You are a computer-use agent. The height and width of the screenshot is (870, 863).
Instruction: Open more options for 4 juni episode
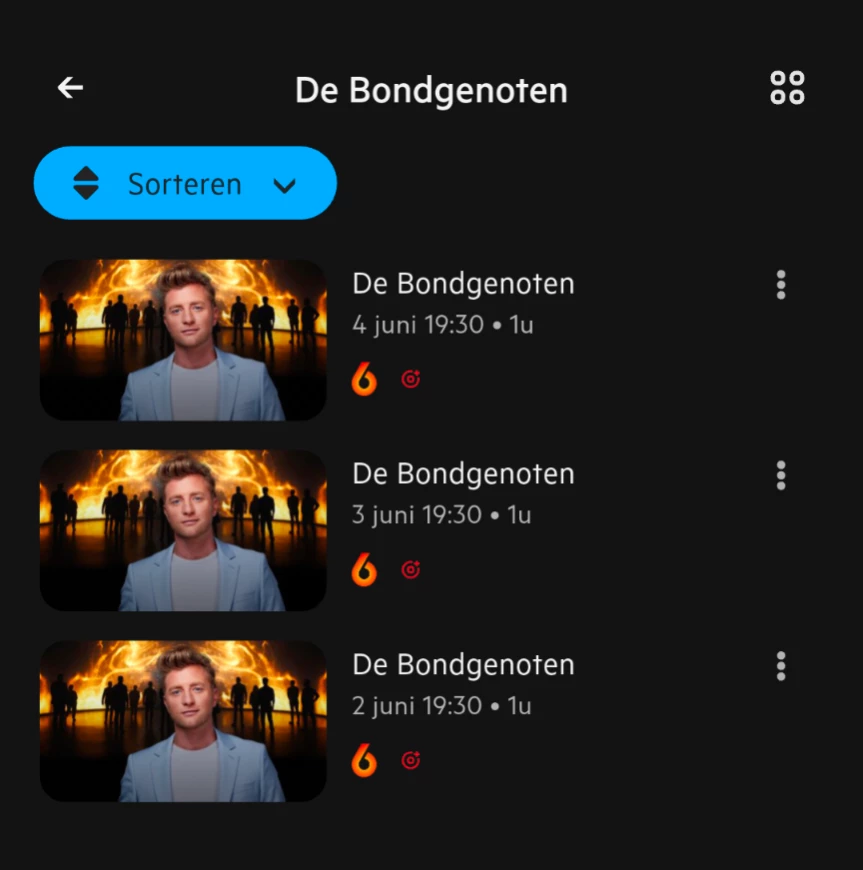click(x=781, y=285)
